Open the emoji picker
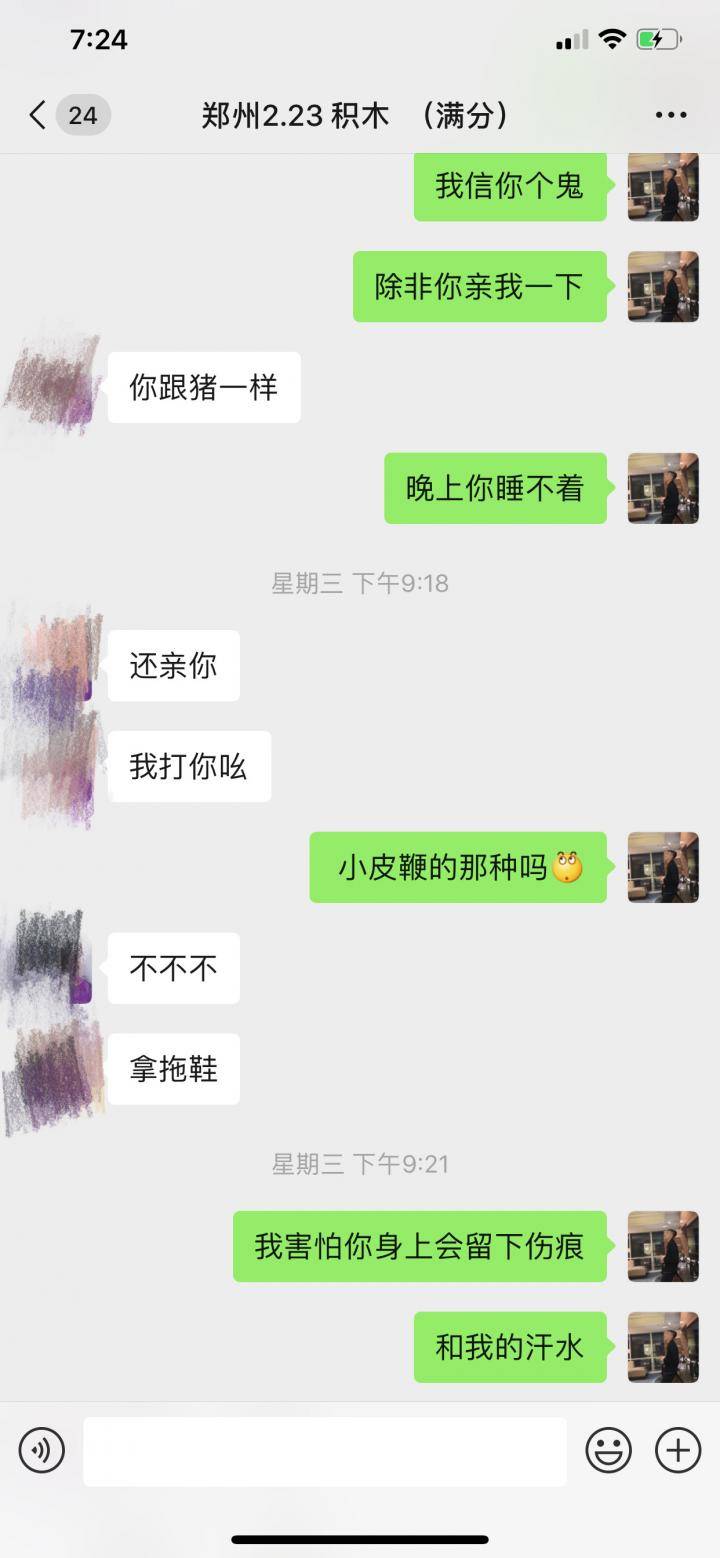 (607, 1450)
